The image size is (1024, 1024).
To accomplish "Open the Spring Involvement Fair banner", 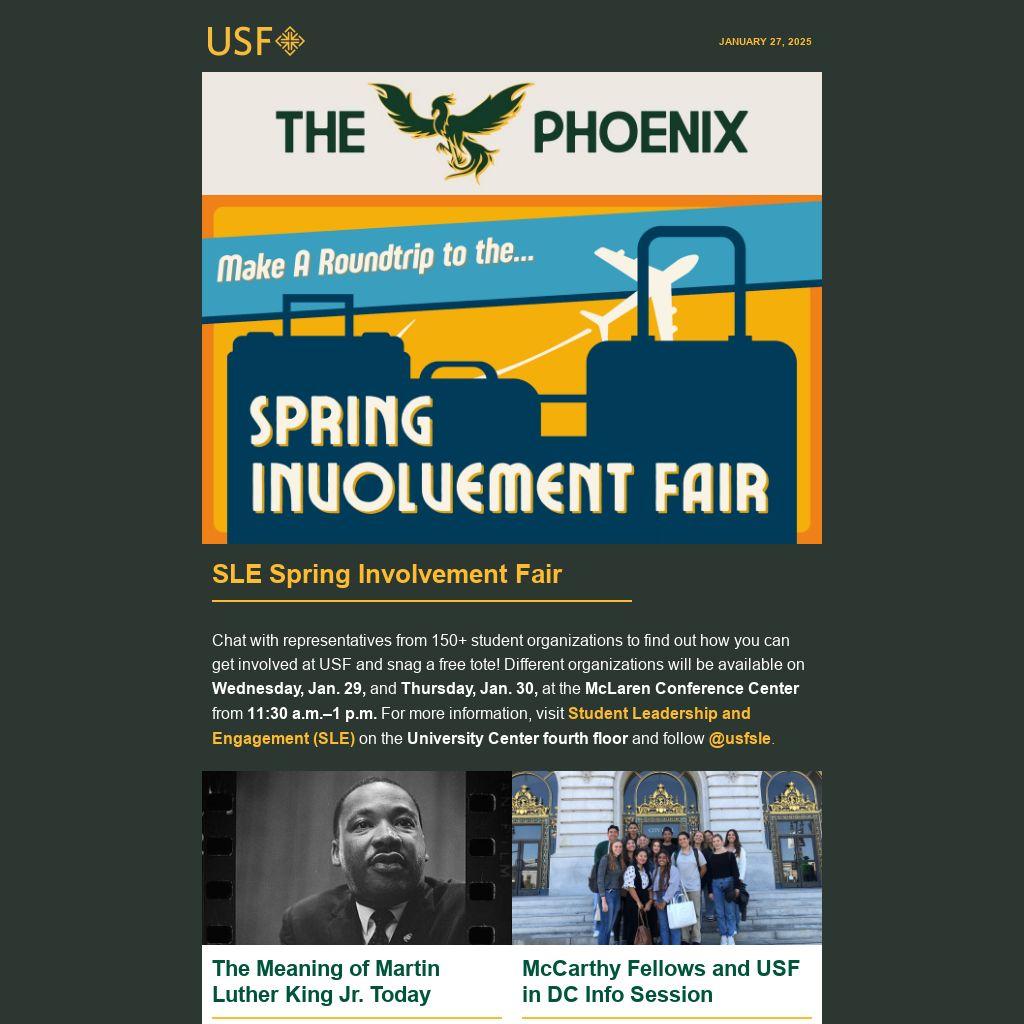I will coord(511,370).
